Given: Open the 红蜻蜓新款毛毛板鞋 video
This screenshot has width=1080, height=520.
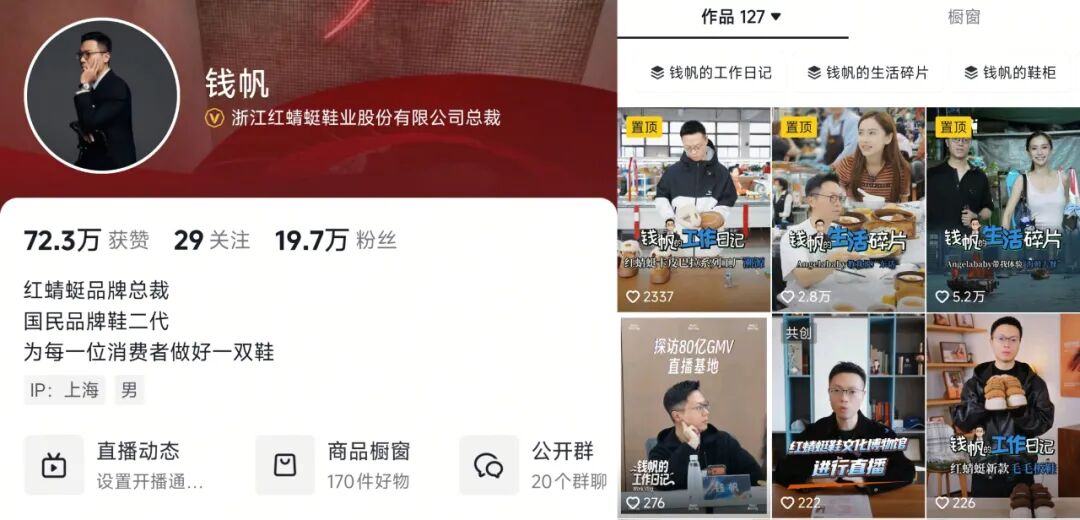Looking at the screenshot, I should point(1002,415).
